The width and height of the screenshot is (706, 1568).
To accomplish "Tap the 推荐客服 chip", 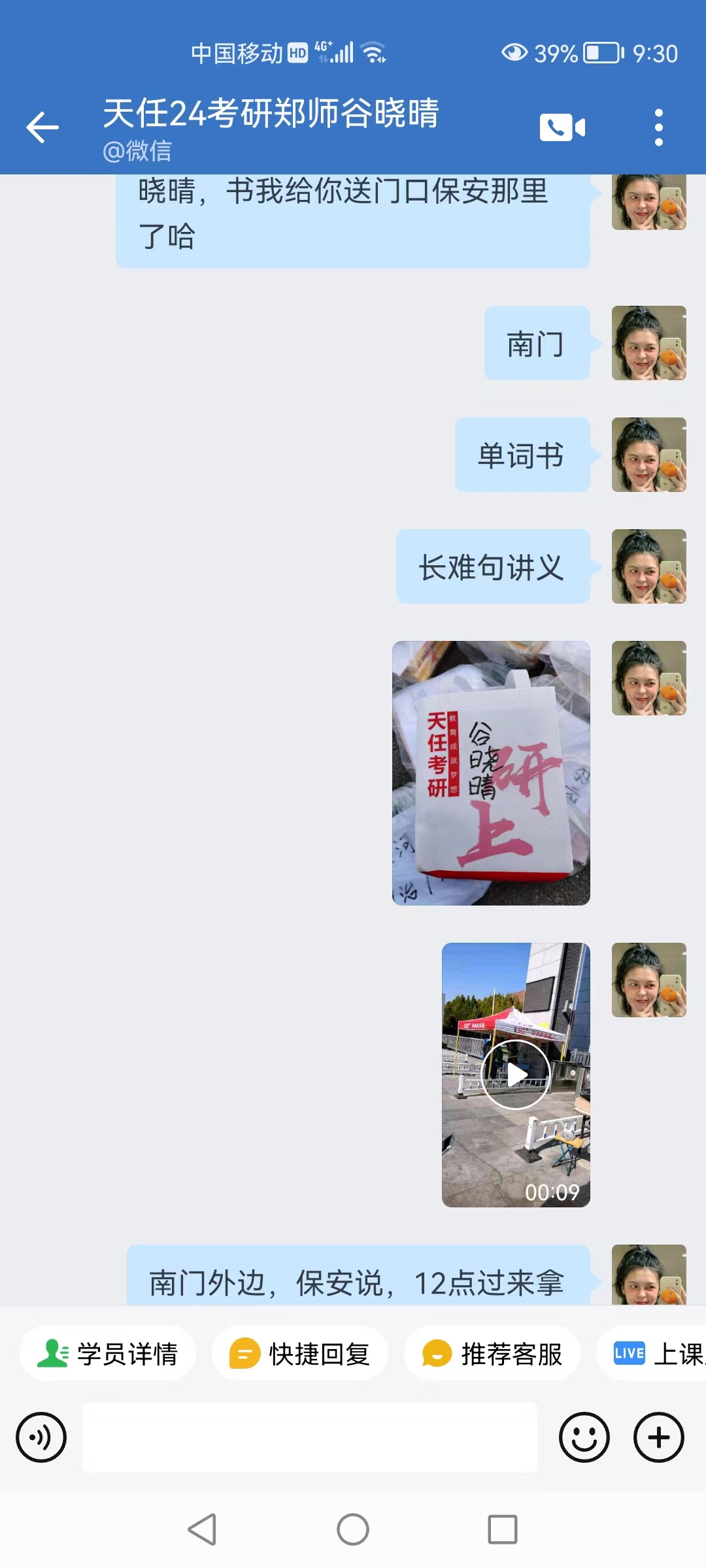I will (x=492, y=1354).
